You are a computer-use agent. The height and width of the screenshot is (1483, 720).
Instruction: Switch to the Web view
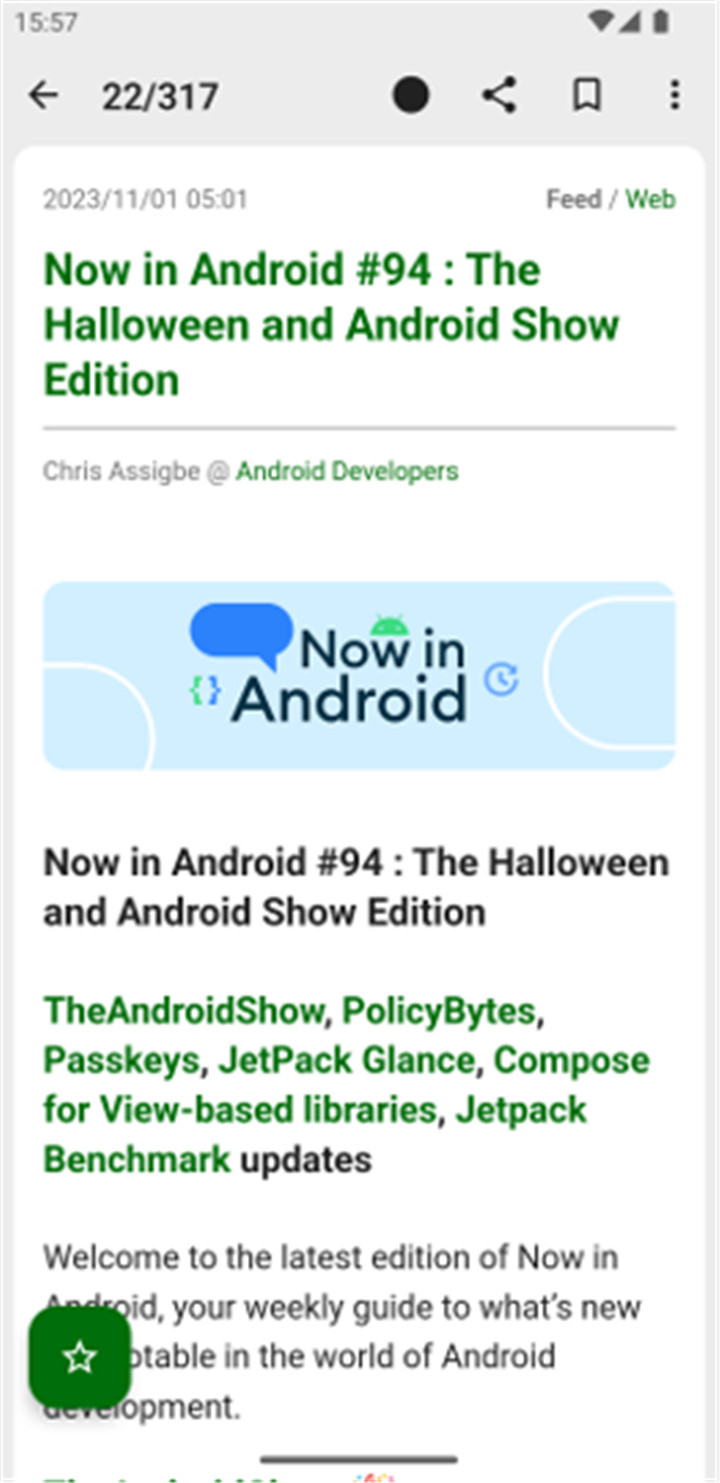650,200
